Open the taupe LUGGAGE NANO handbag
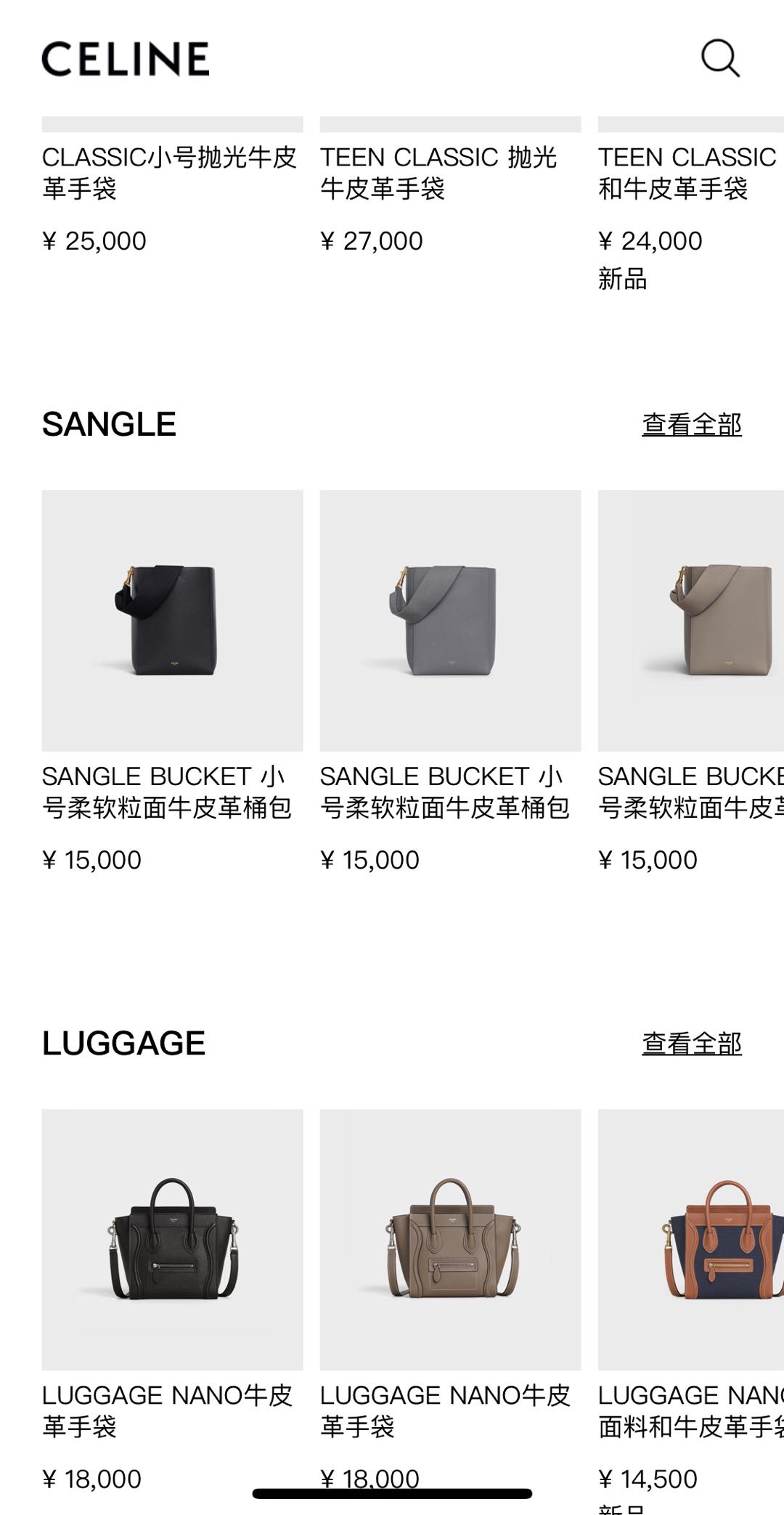The image size is (784, 1515). 450,1240
